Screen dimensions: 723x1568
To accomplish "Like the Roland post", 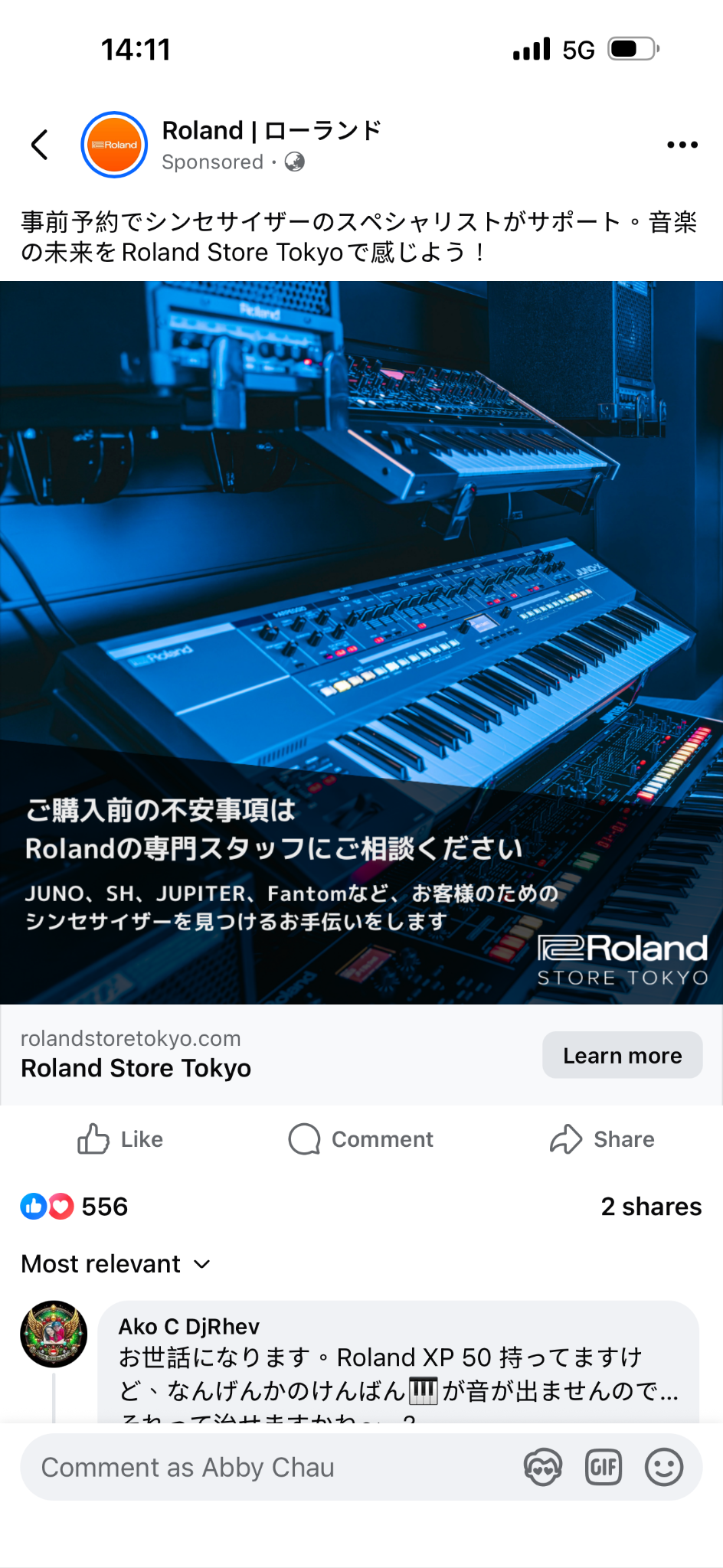I will [x=120, y=1139].
